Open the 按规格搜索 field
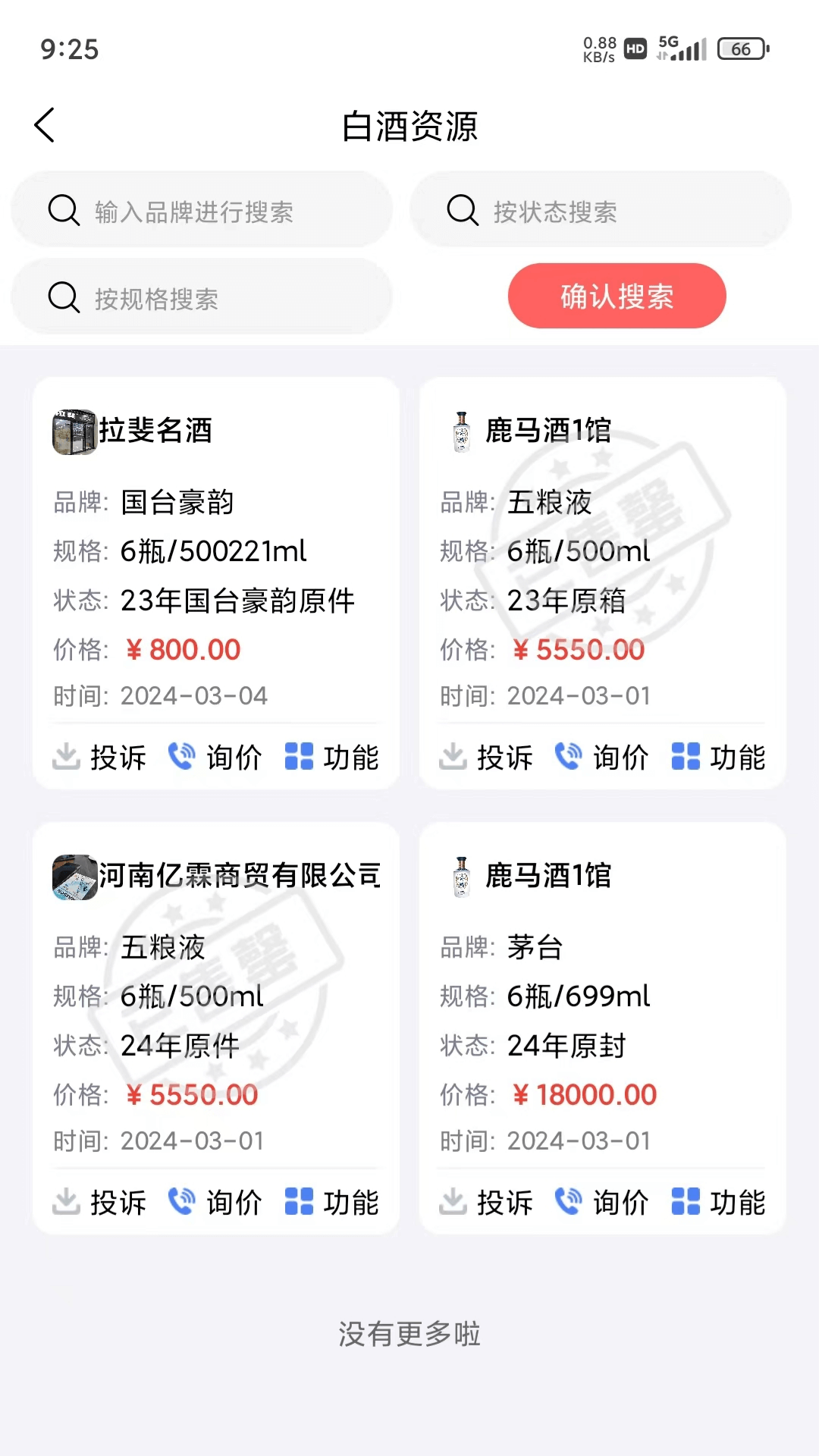The width and height of the screenshot is (819, 1456). point(202,297)
